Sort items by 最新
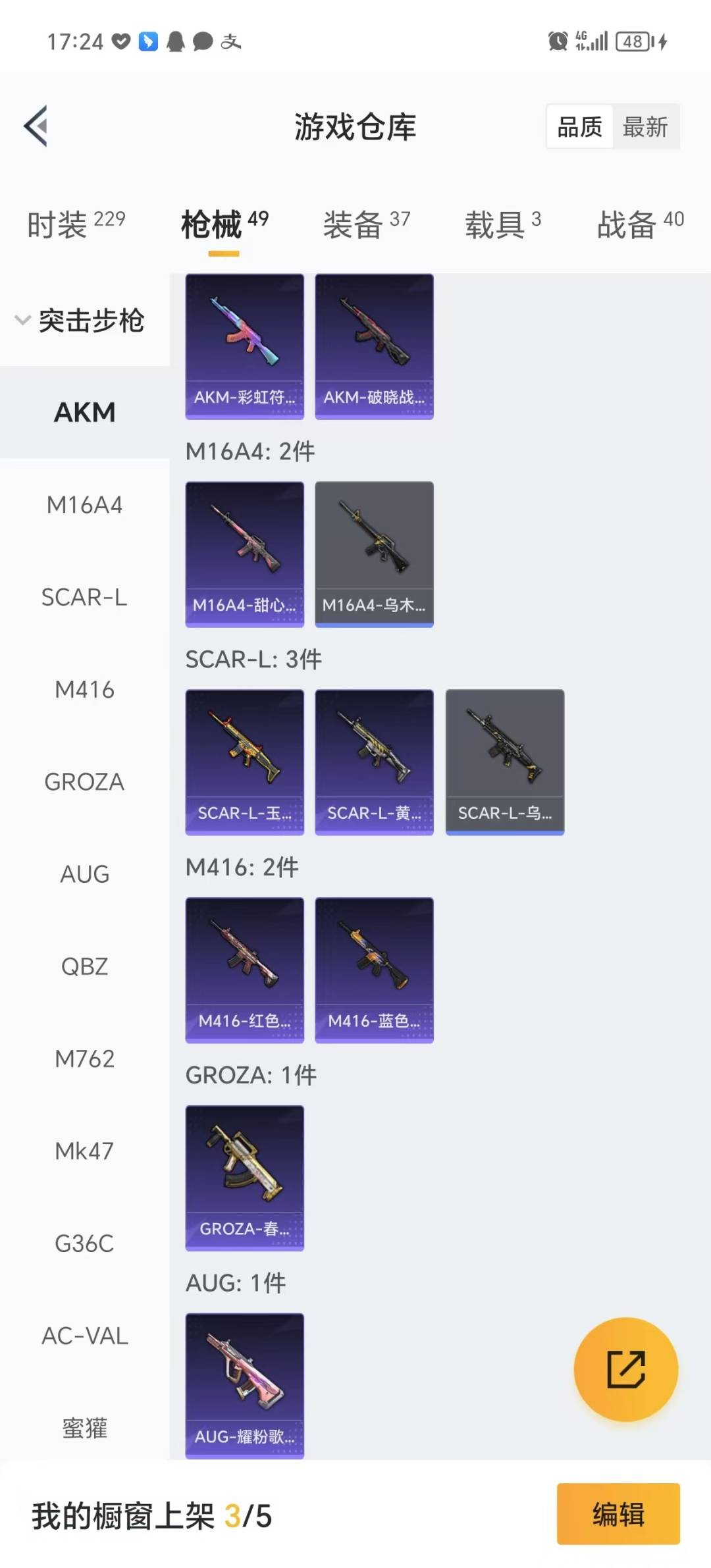The height and width of the screenshot is (1568, 711). click(645, 126)
